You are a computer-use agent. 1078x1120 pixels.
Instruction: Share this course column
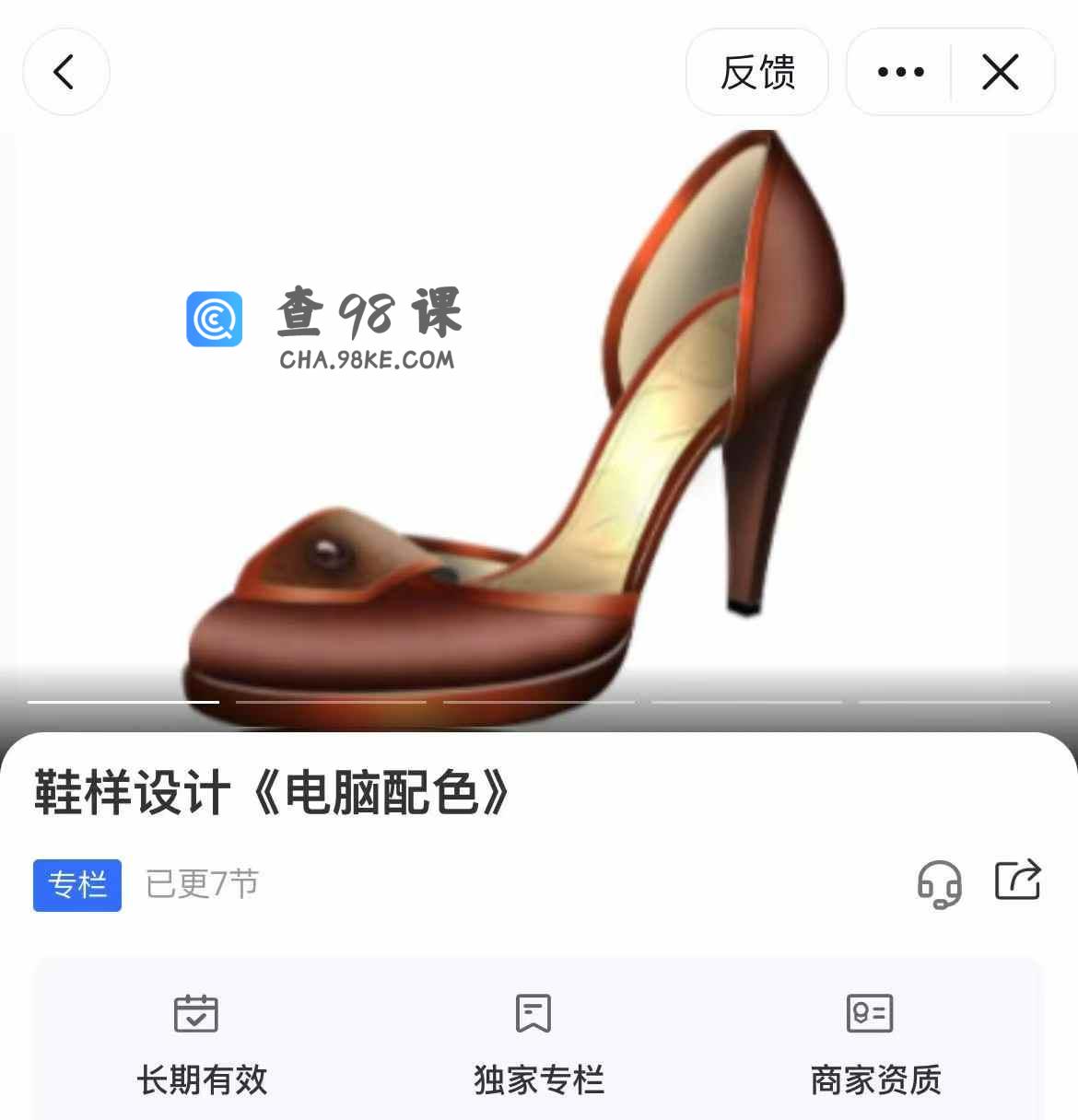tap(1018, 881)
